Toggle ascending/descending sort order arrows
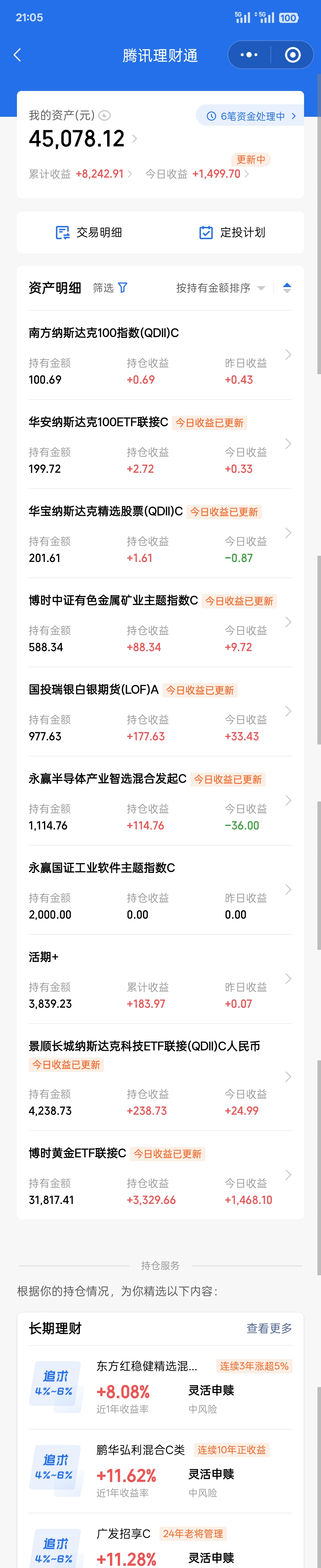 (x=287, y=288)
